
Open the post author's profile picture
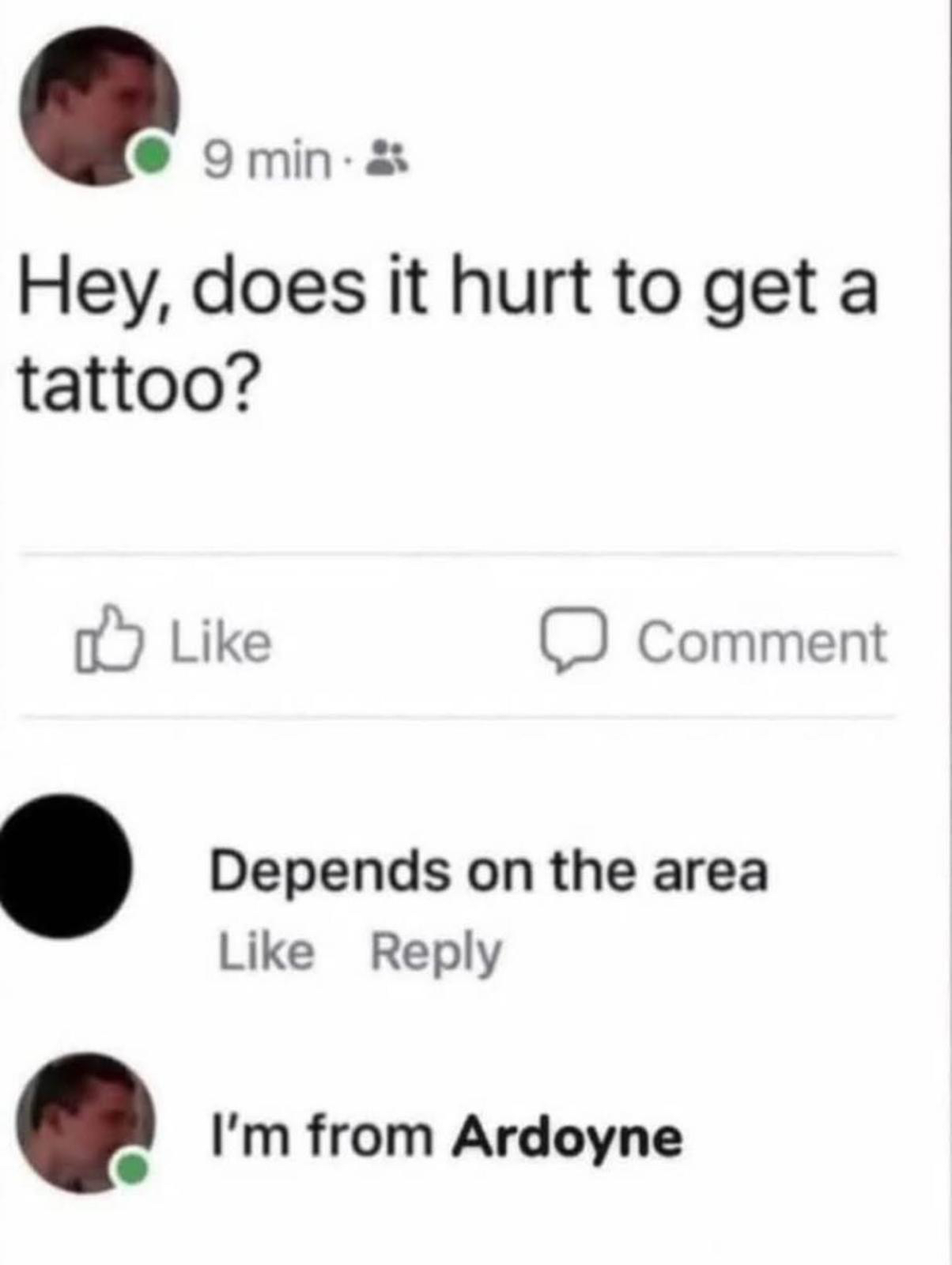click(99, 107)
